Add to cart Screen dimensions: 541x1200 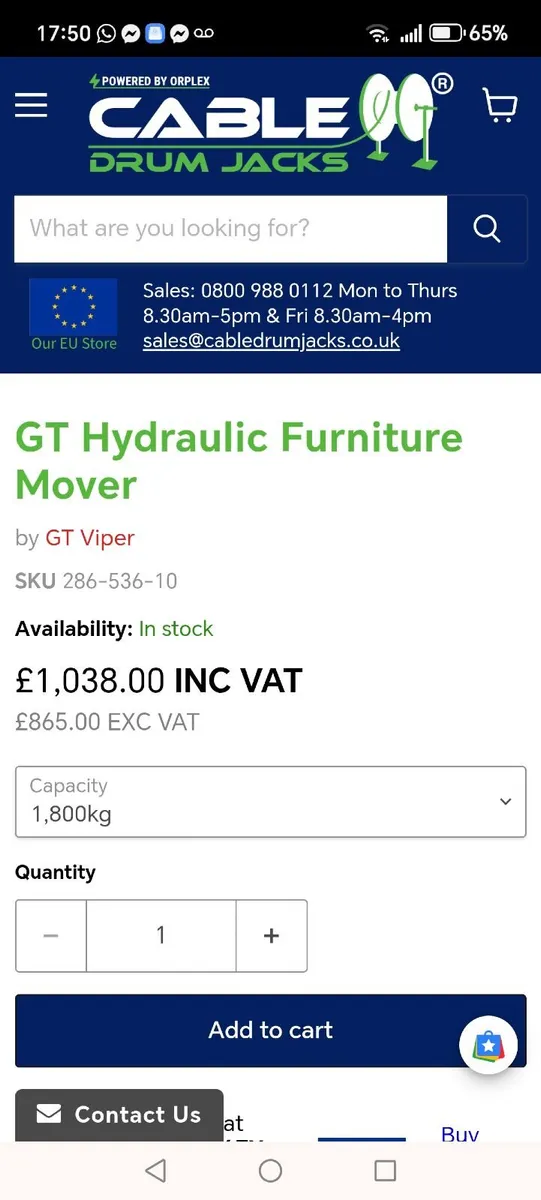click(270, 1030)
